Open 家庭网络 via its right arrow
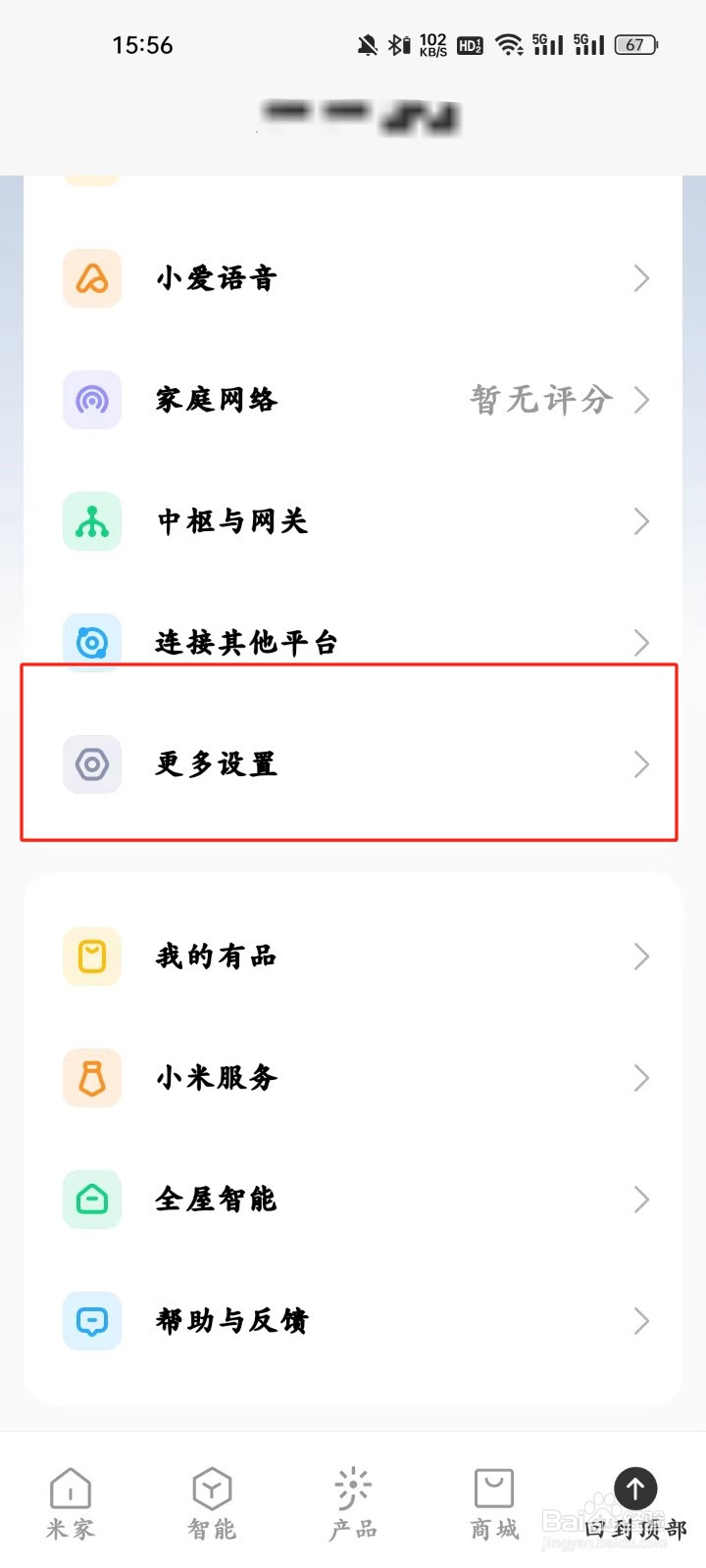The width and height of the screenshot is (706, 1568). [x=642, y=400]
